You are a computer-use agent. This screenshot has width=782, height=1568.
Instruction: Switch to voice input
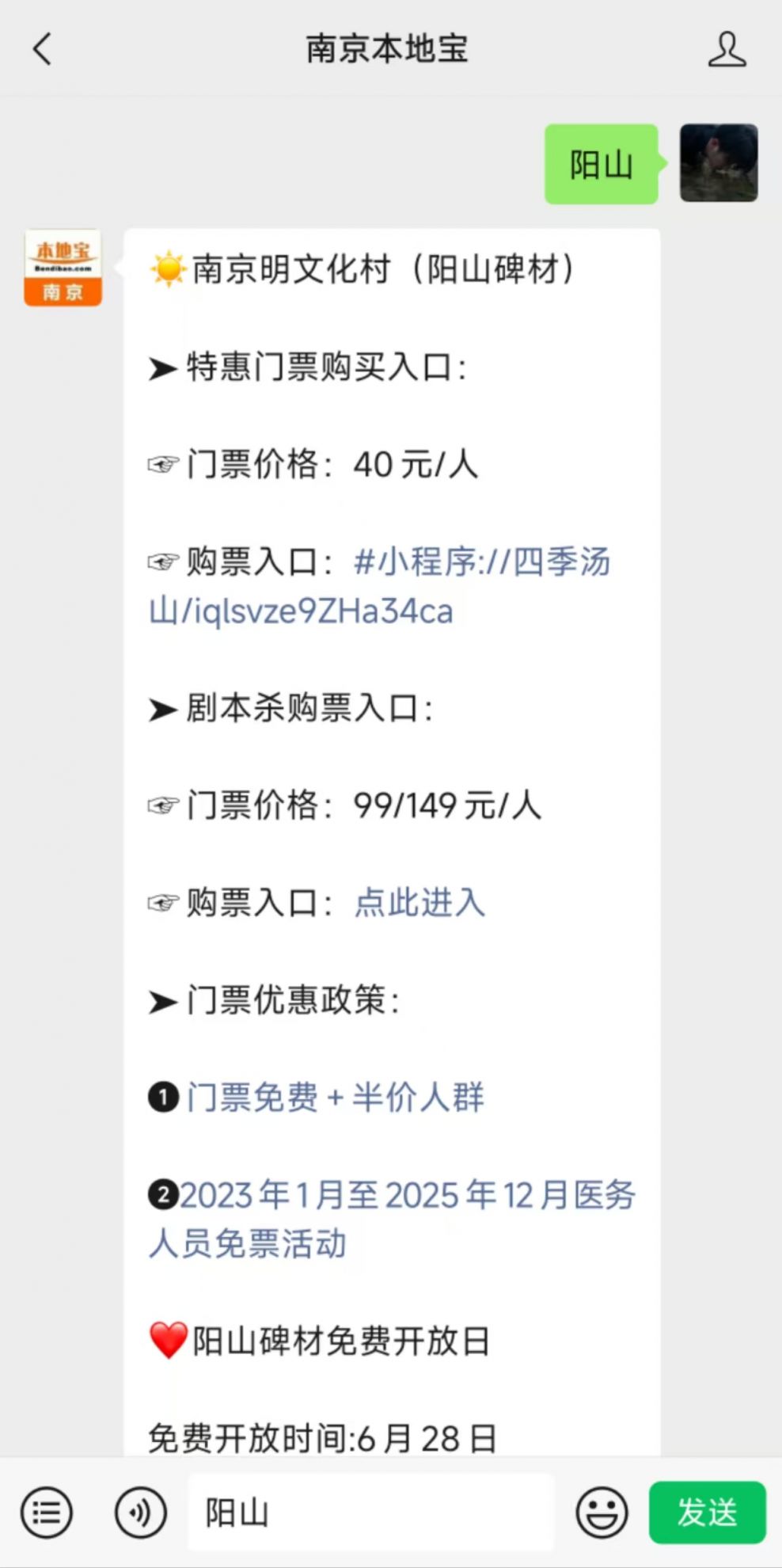coord(140,1513)
